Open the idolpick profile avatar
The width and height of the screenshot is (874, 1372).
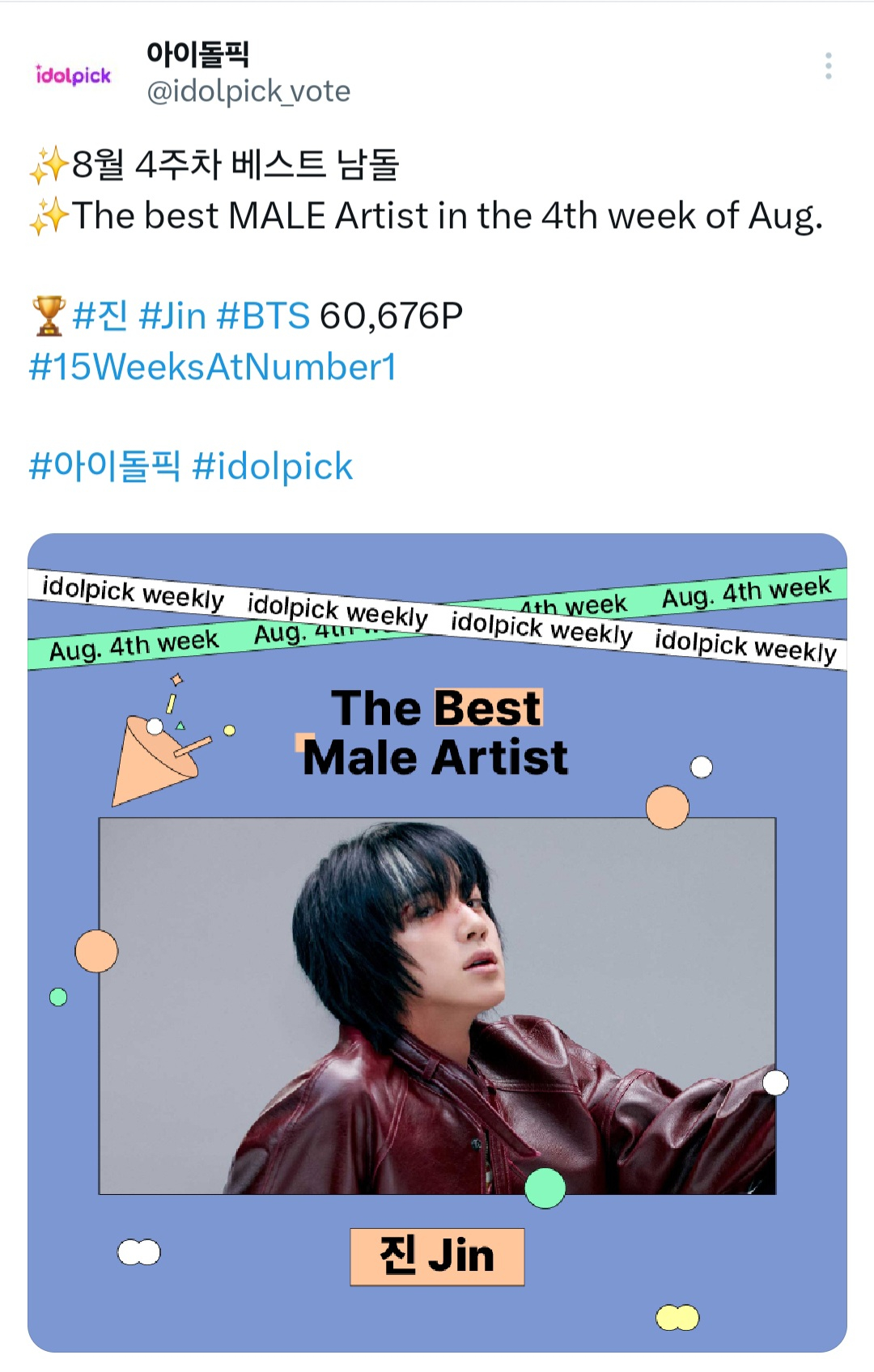click(73, 74)
